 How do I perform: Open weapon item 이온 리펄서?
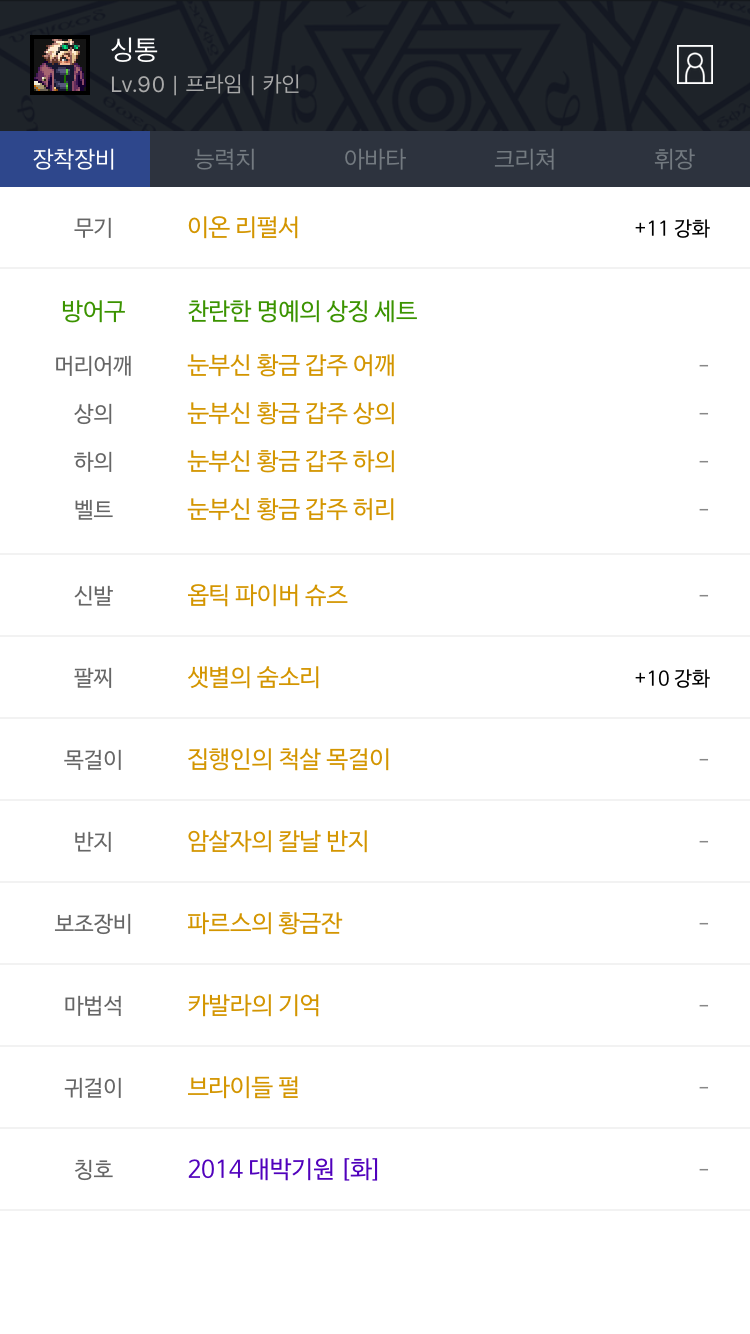pos(243,227)
